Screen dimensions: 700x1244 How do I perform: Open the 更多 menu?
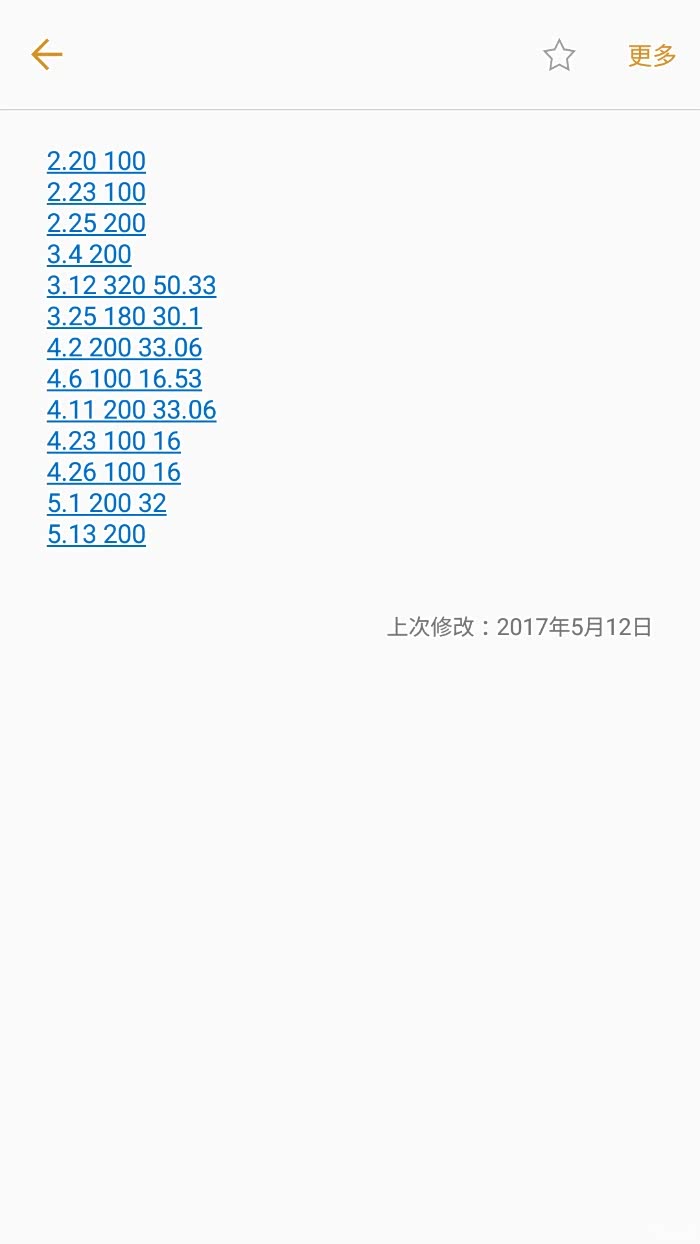pyautogui.click(x=652, y=56)
